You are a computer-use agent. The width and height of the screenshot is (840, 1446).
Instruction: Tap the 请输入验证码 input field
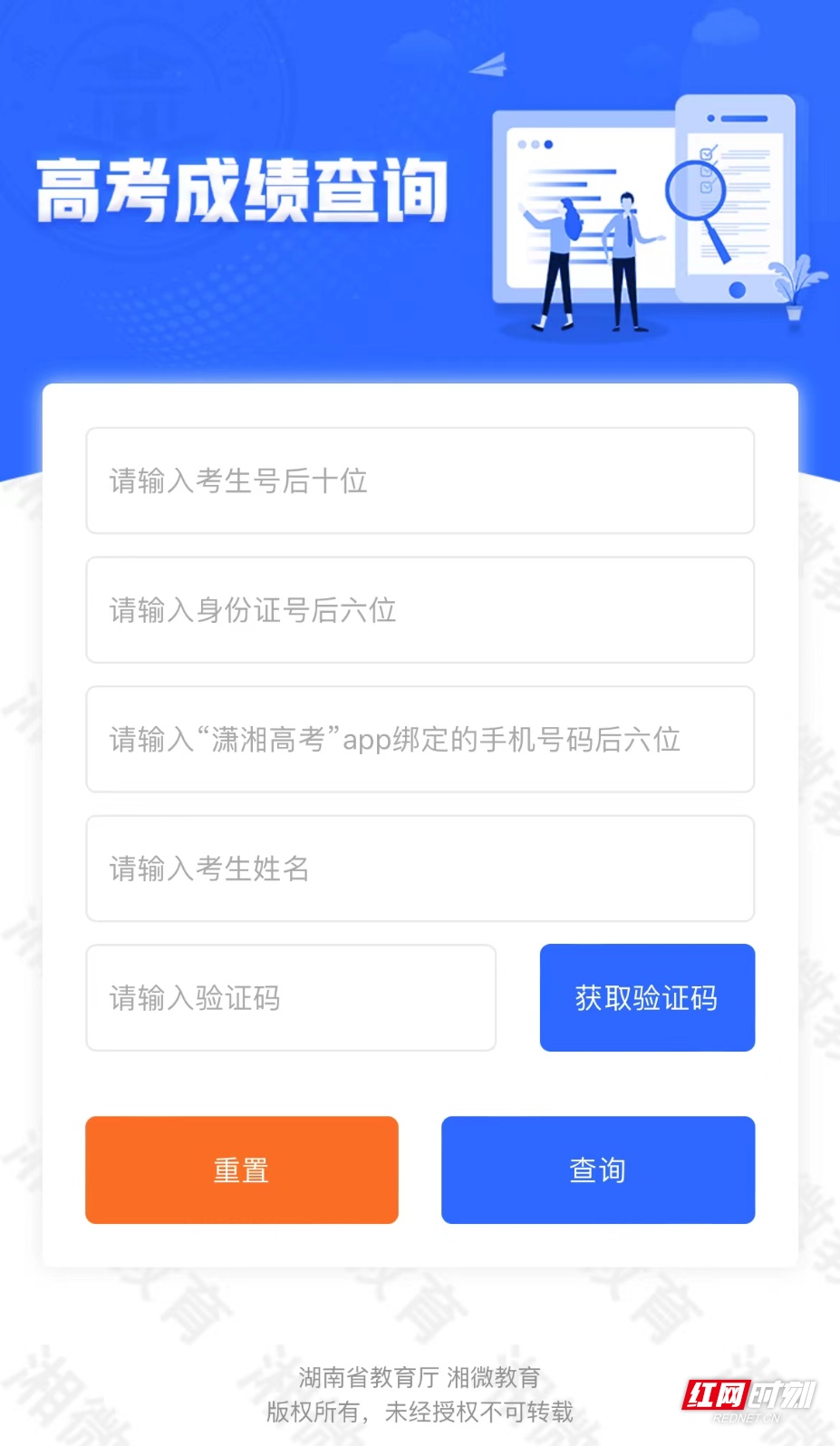pos(291,998)
